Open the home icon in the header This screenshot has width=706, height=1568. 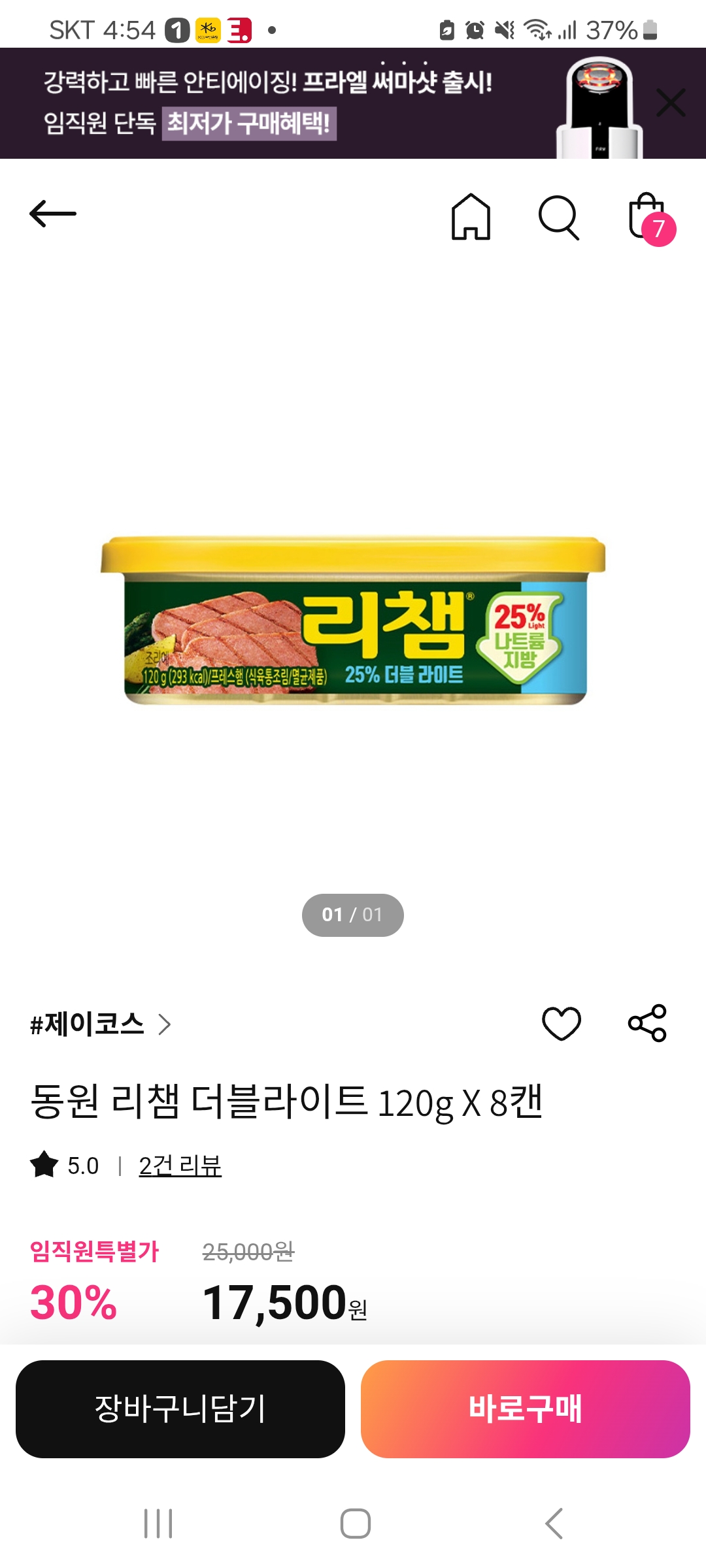click(471, 217)
